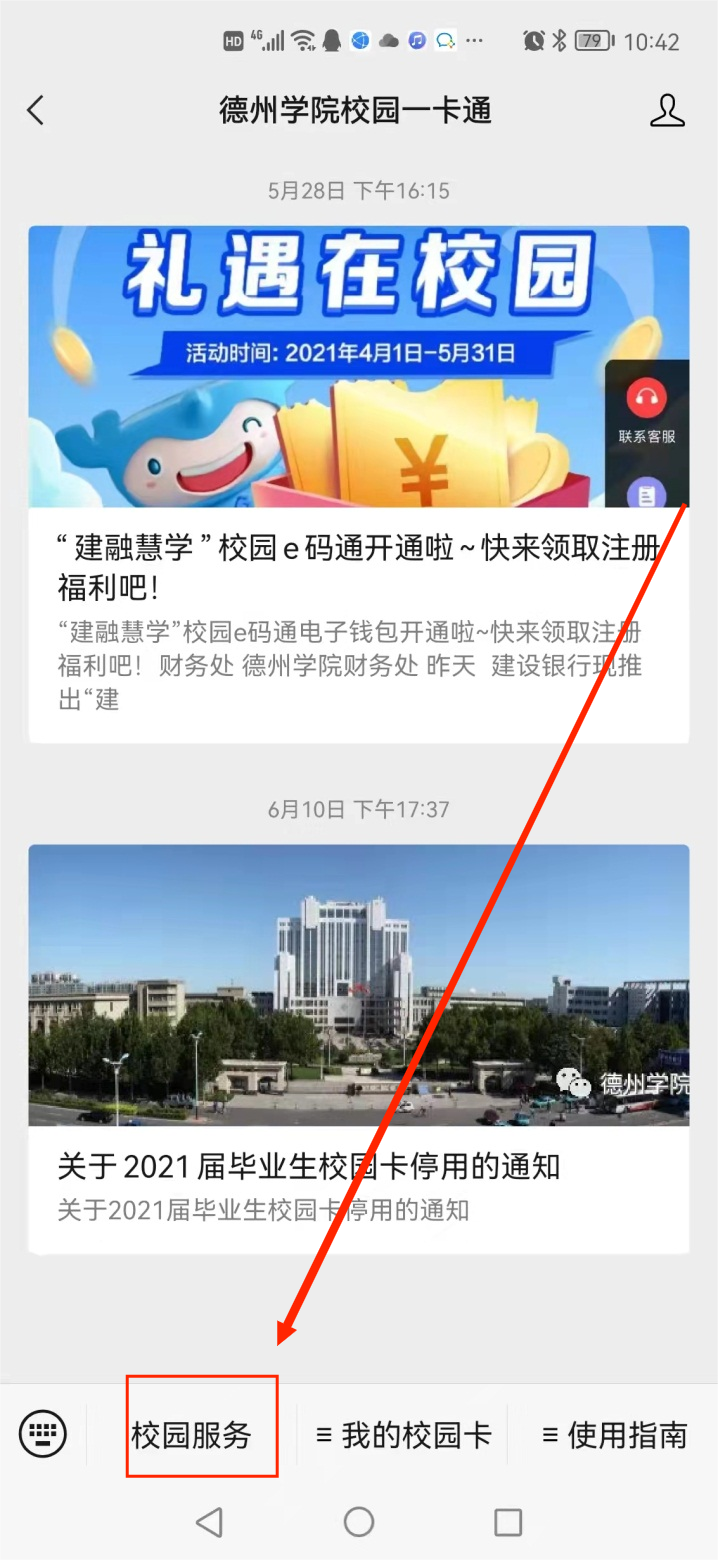Open the 使用指南 menu
This screenshot has height=1560, width=718.
point(614,1436)
